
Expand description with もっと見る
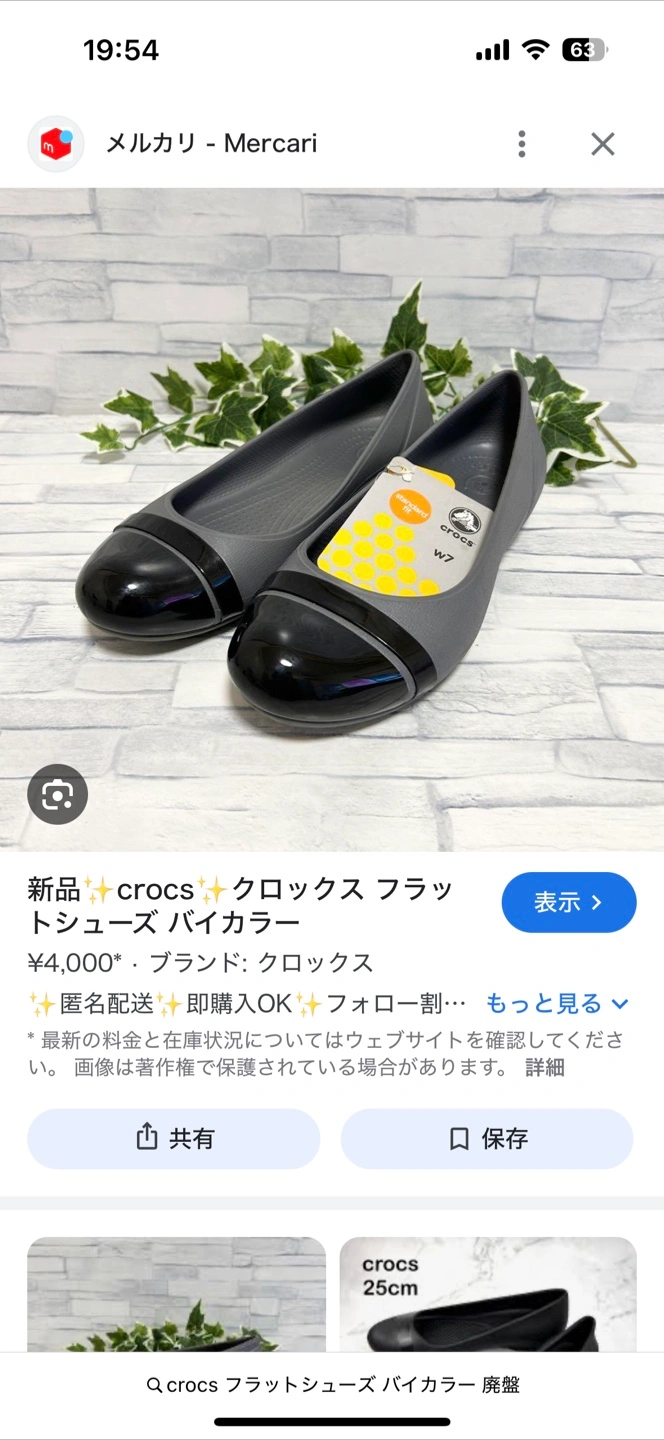(x=556, y=1003)
